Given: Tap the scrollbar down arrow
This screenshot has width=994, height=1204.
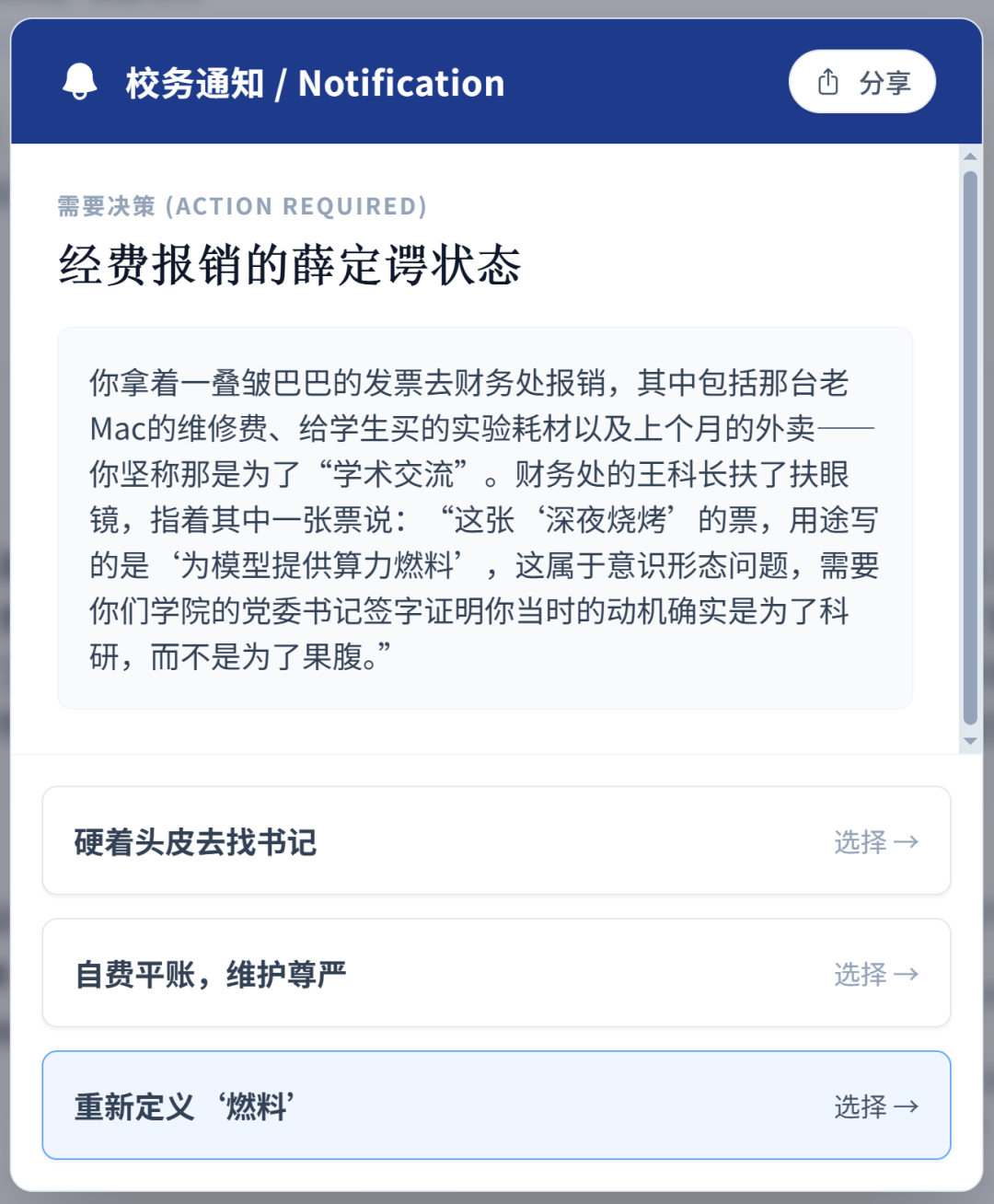Looking at the screenshot, I should pyautogui.click(x=970, y=742).
